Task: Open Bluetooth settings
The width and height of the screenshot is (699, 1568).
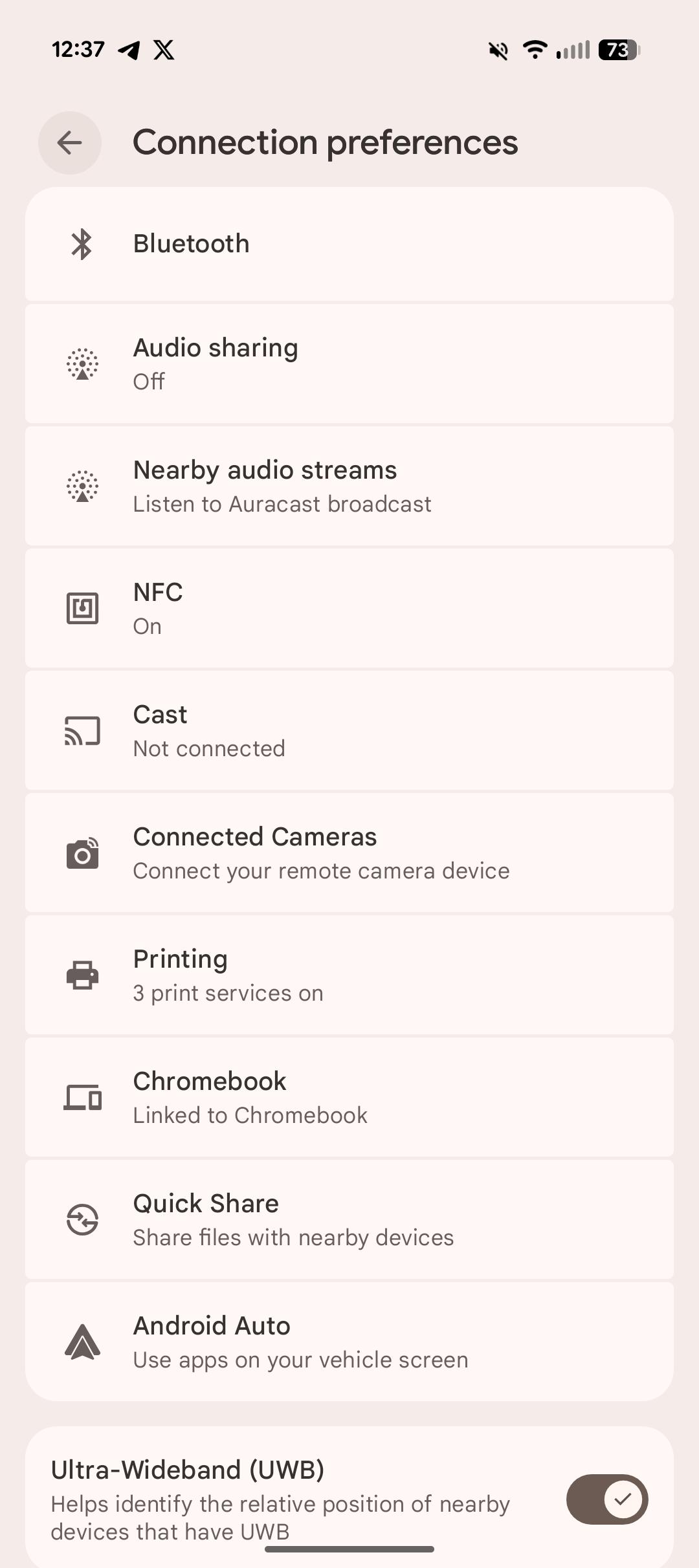Action: pyautogui.click(x=349, y=245)
